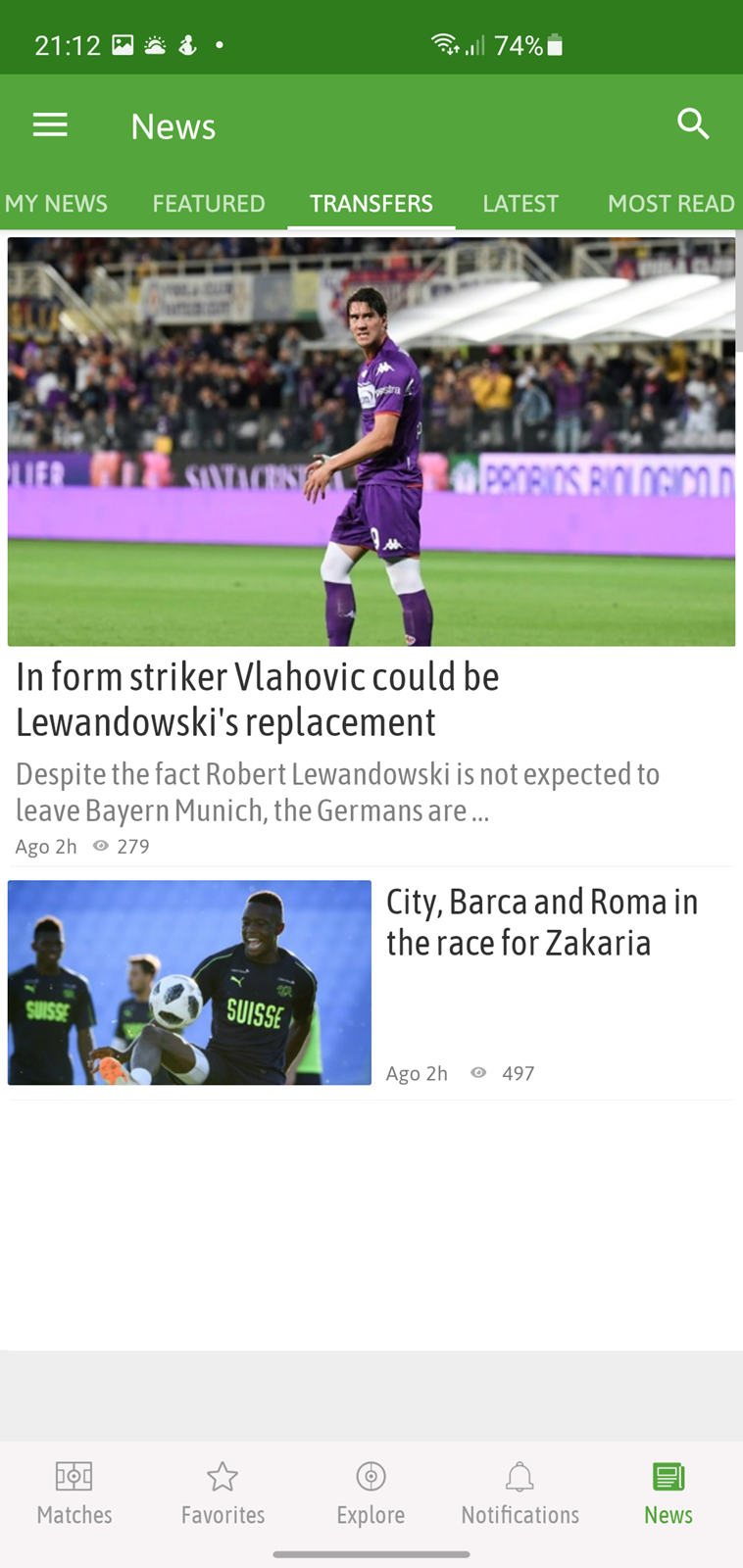
Task: Open the Most Read tab
Action: point(671,203)
